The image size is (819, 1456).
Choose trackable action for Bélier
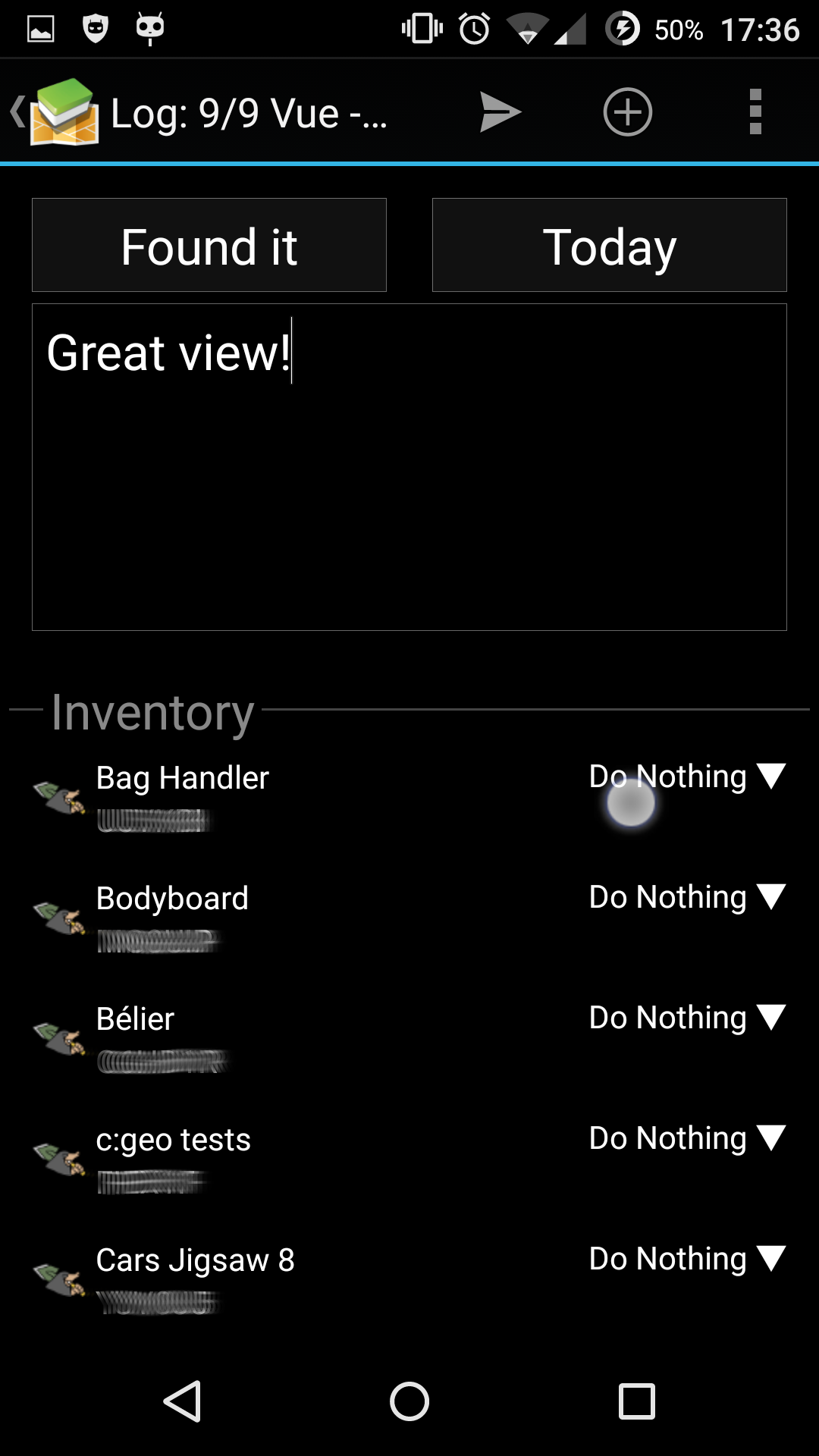click(x=686, y=1018)
